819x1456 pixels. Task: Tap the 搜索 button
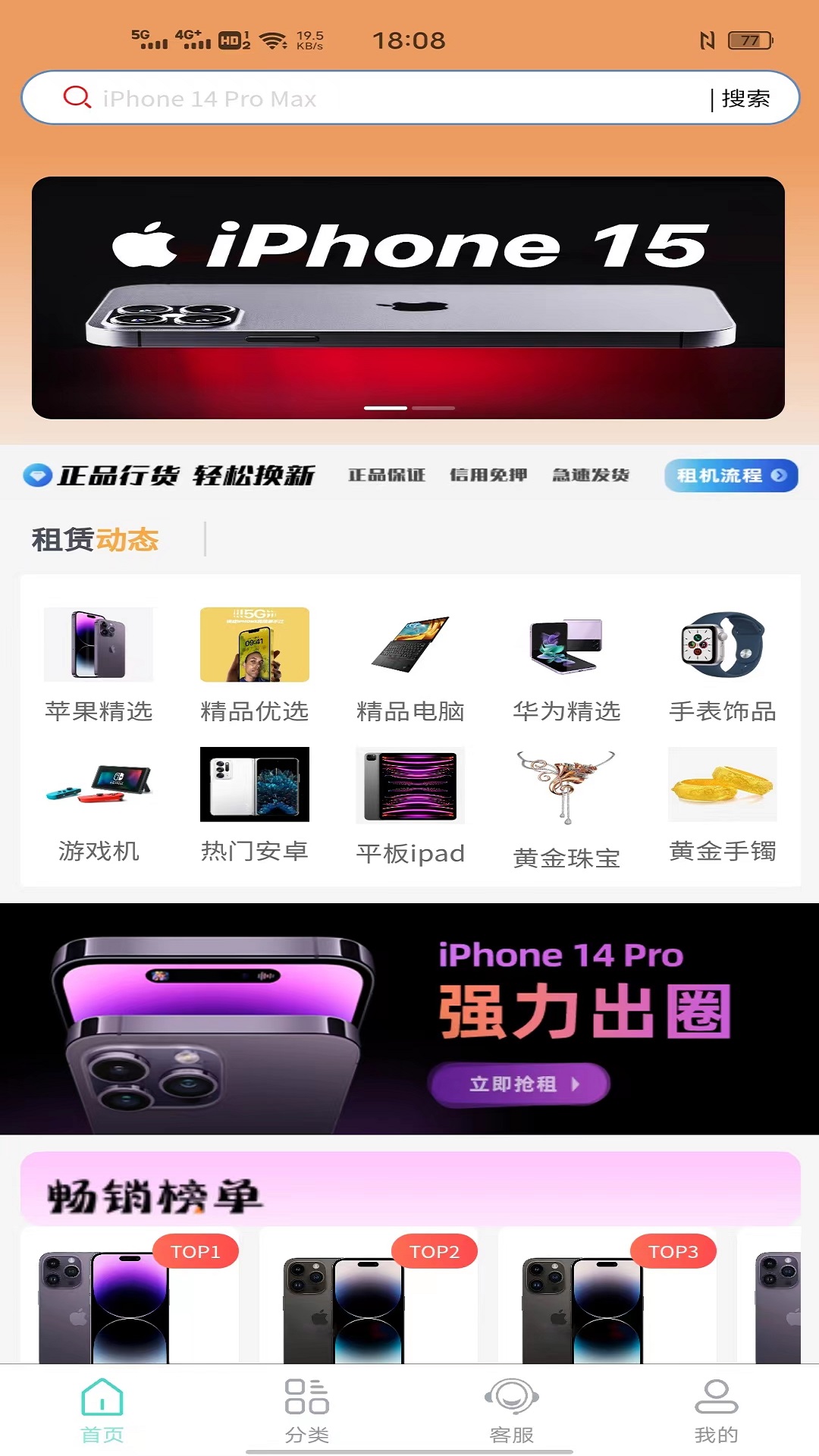[x=745, y=99]
